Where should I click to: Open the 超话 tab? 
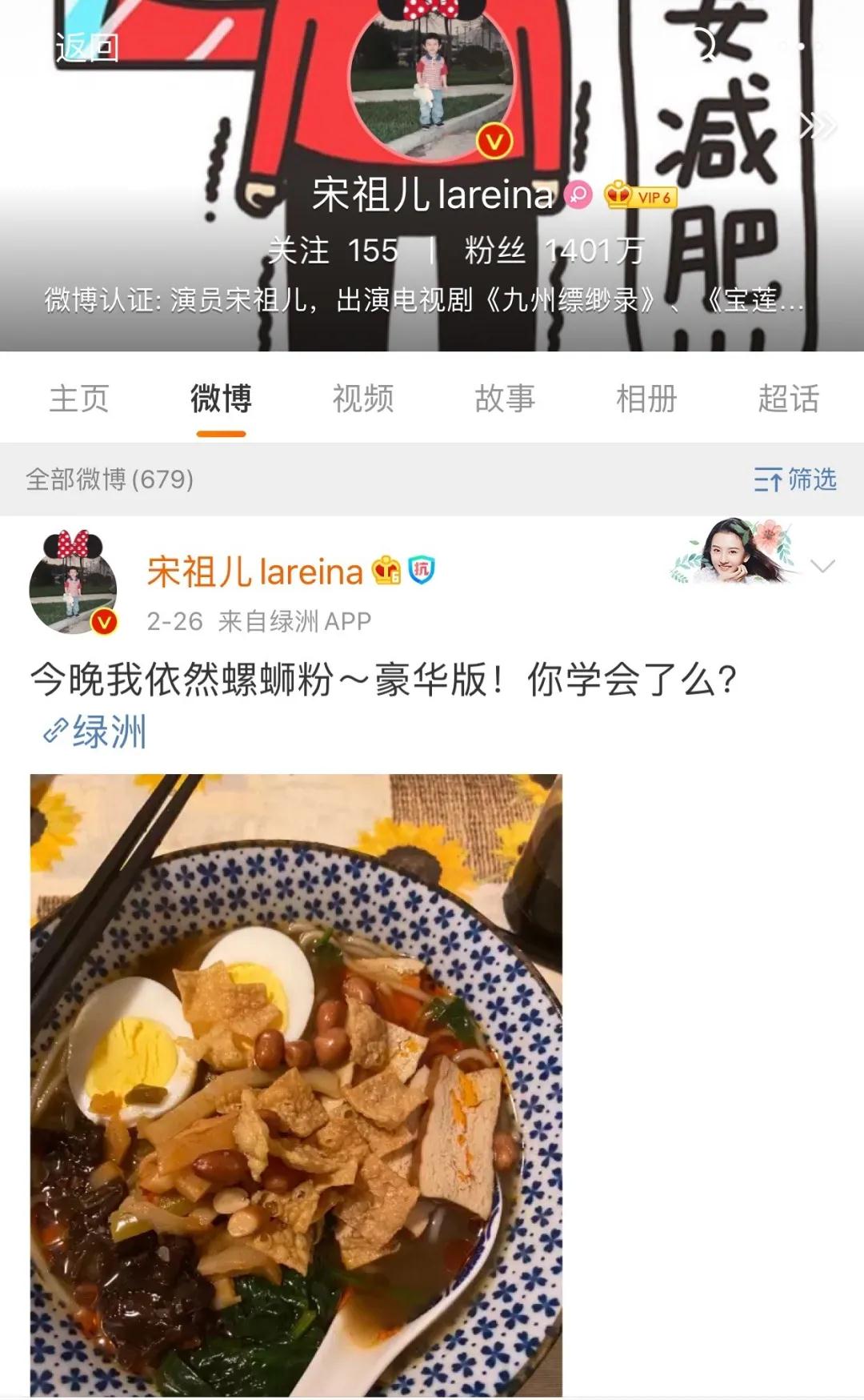pos(788,399)
